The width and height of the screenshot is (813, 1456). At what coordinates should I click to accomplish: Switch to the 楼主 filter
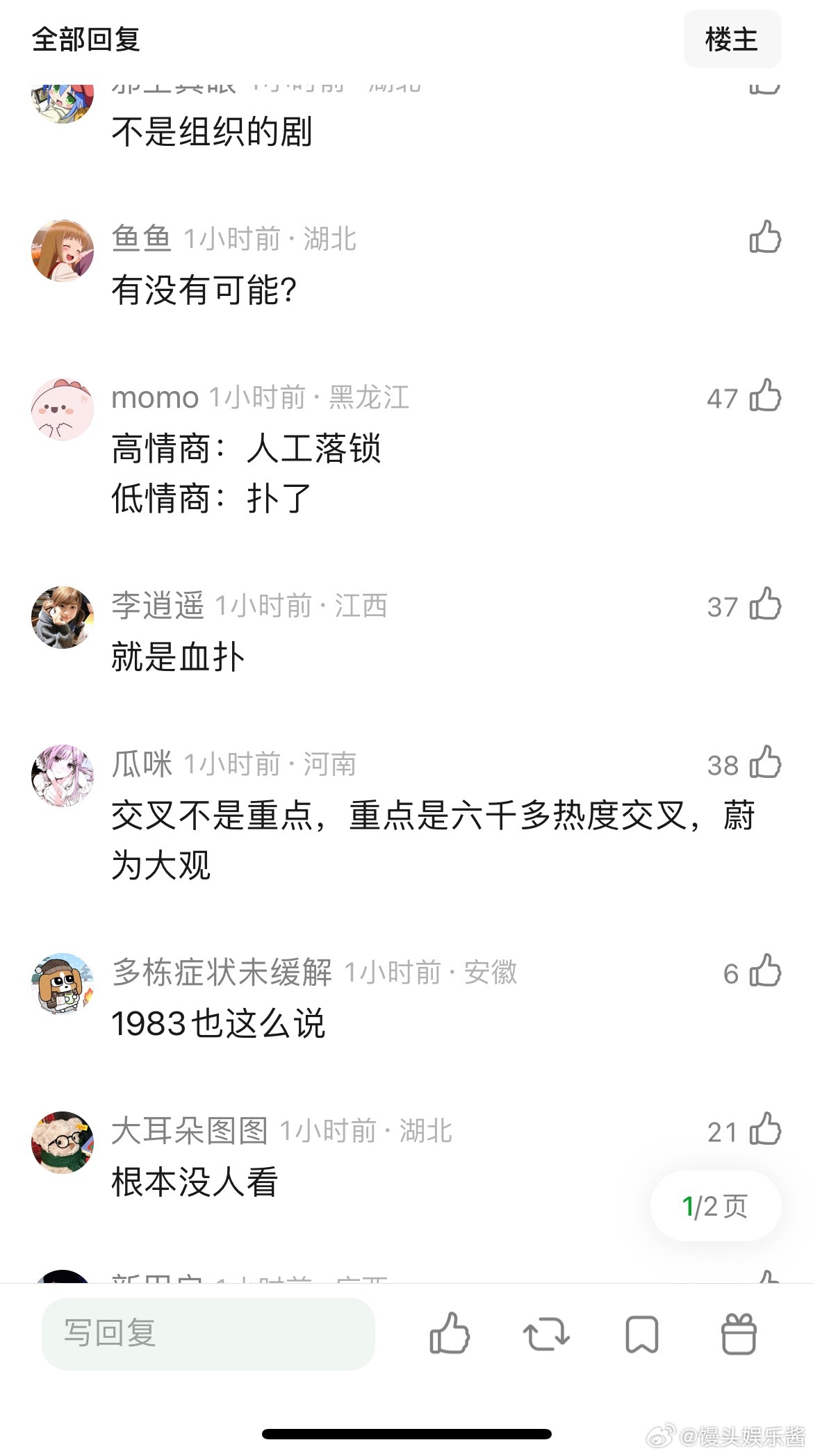pyautogui.click(x=732, y=40)
